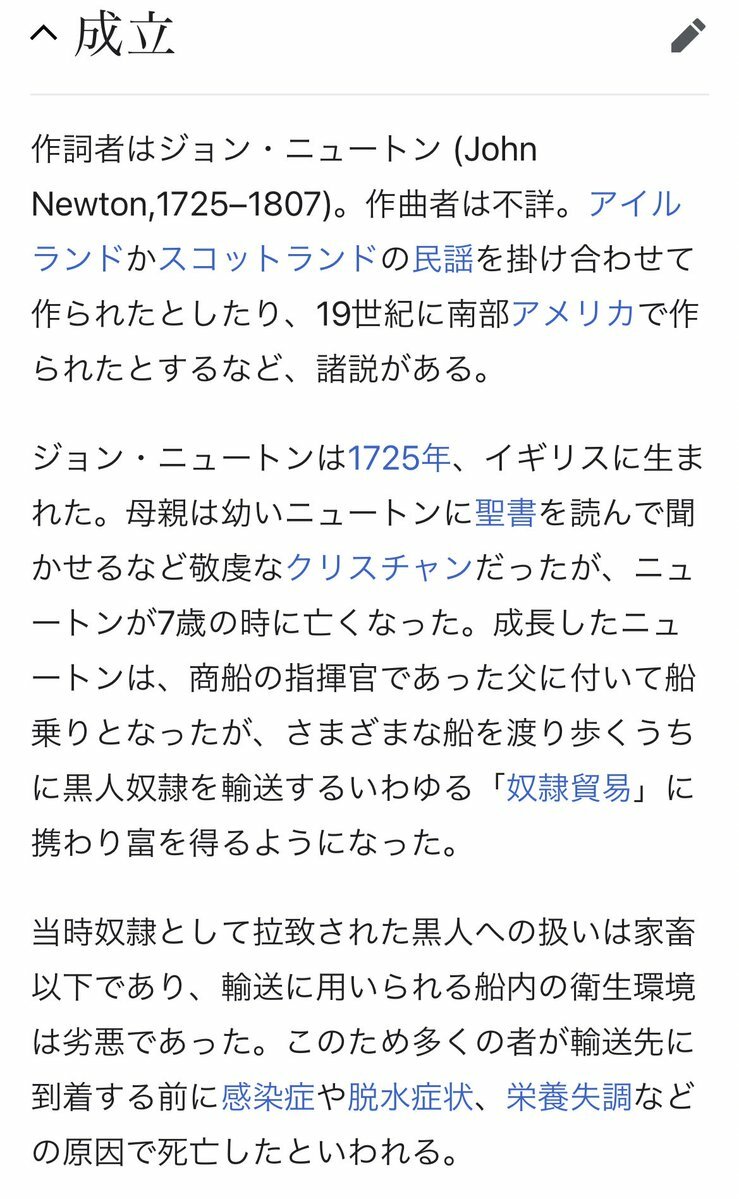Open the 奴隷貿易 link
The height and width of the screenshot is (1199, 739).
tap(569, 787)
